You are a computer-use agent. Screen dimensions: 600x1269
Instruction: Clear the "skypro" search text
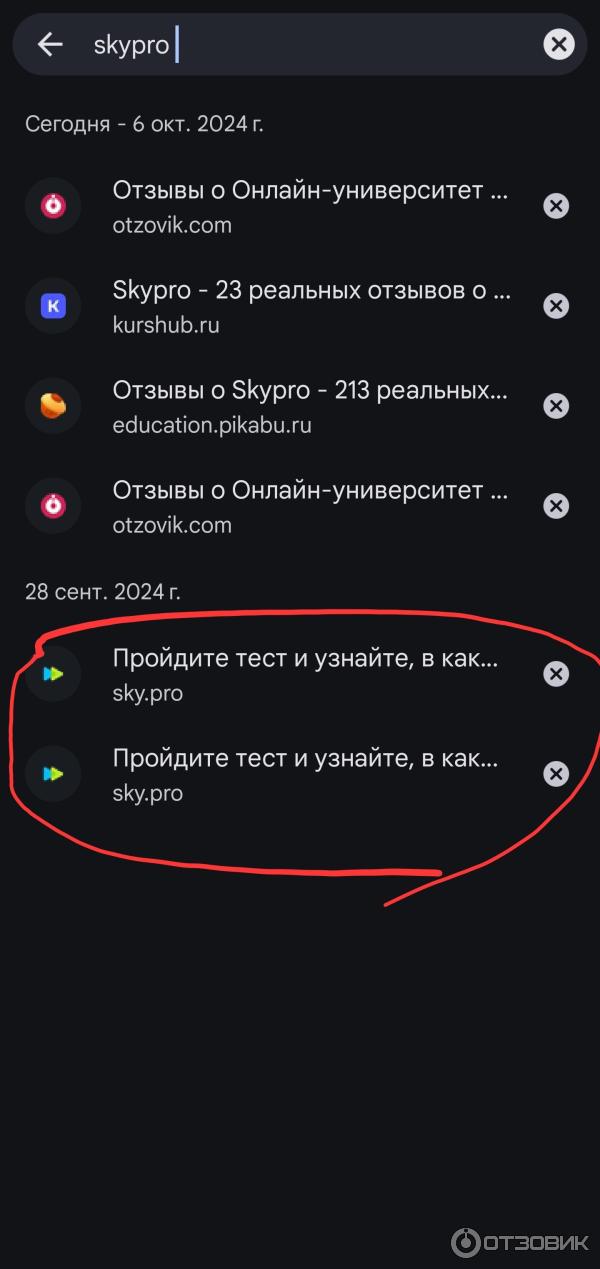tap(558, 44)
